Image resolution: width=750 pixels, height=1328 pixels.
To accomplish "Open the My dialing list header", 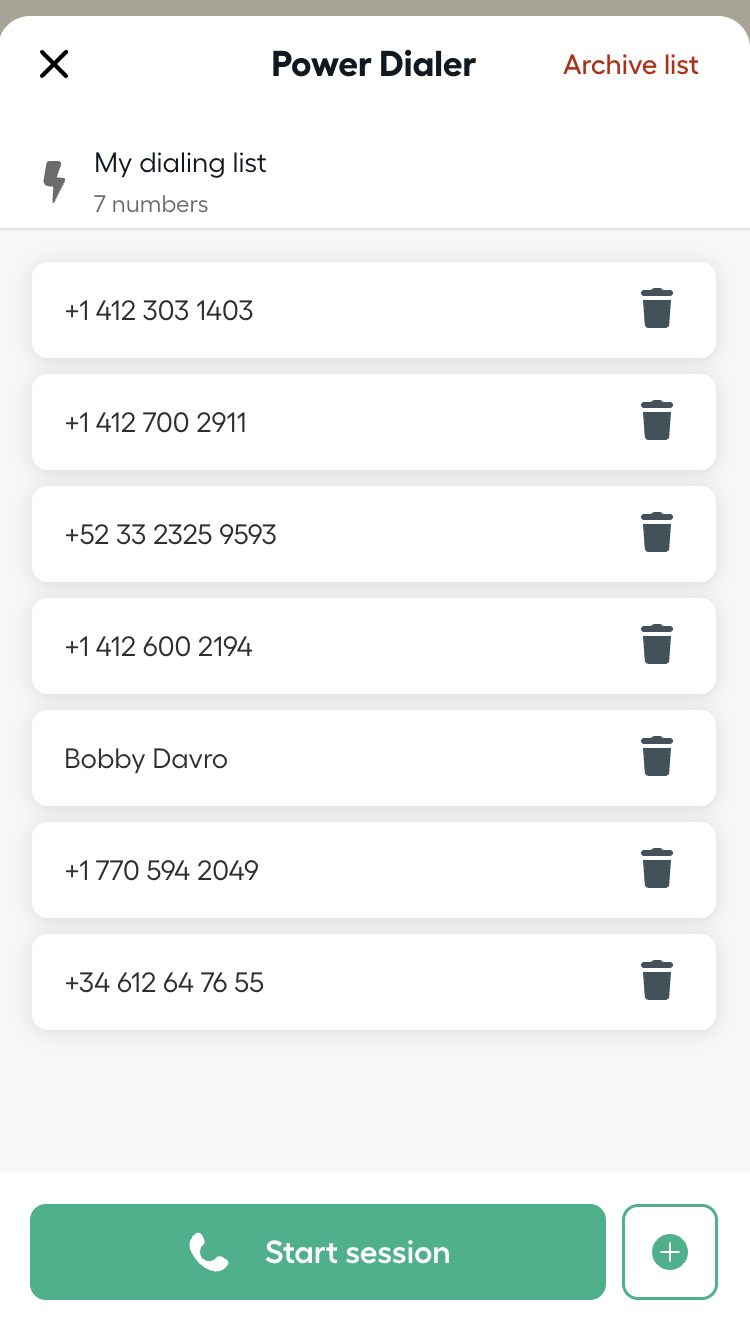I will point(375,181).
